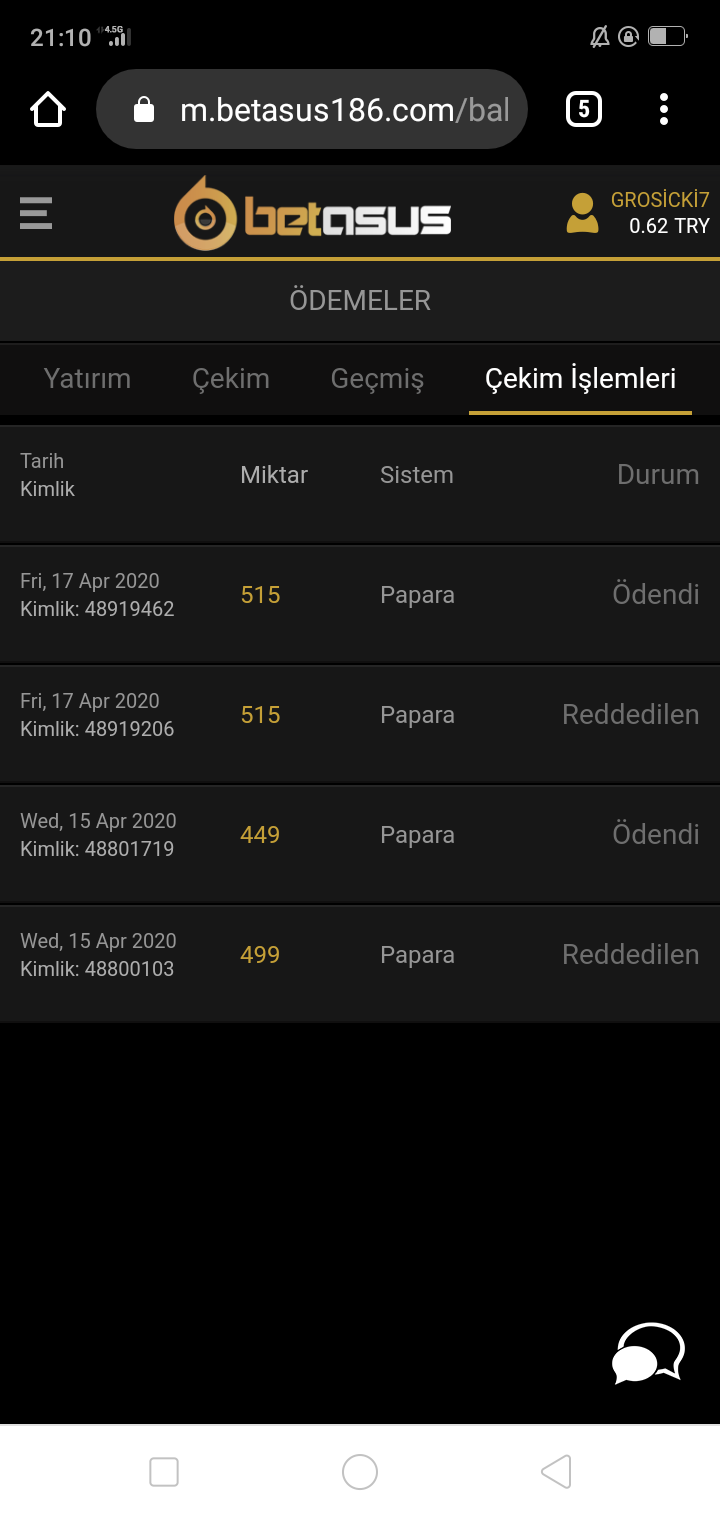
Task: Open the hamburger side menu
Action: tap(36, 213)
